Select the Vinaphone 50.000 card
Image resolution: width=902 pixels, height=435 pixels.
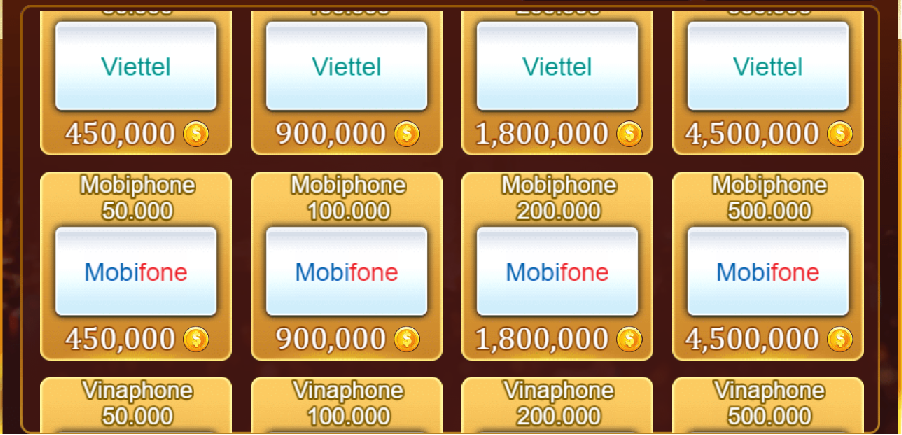pos(136,405)
